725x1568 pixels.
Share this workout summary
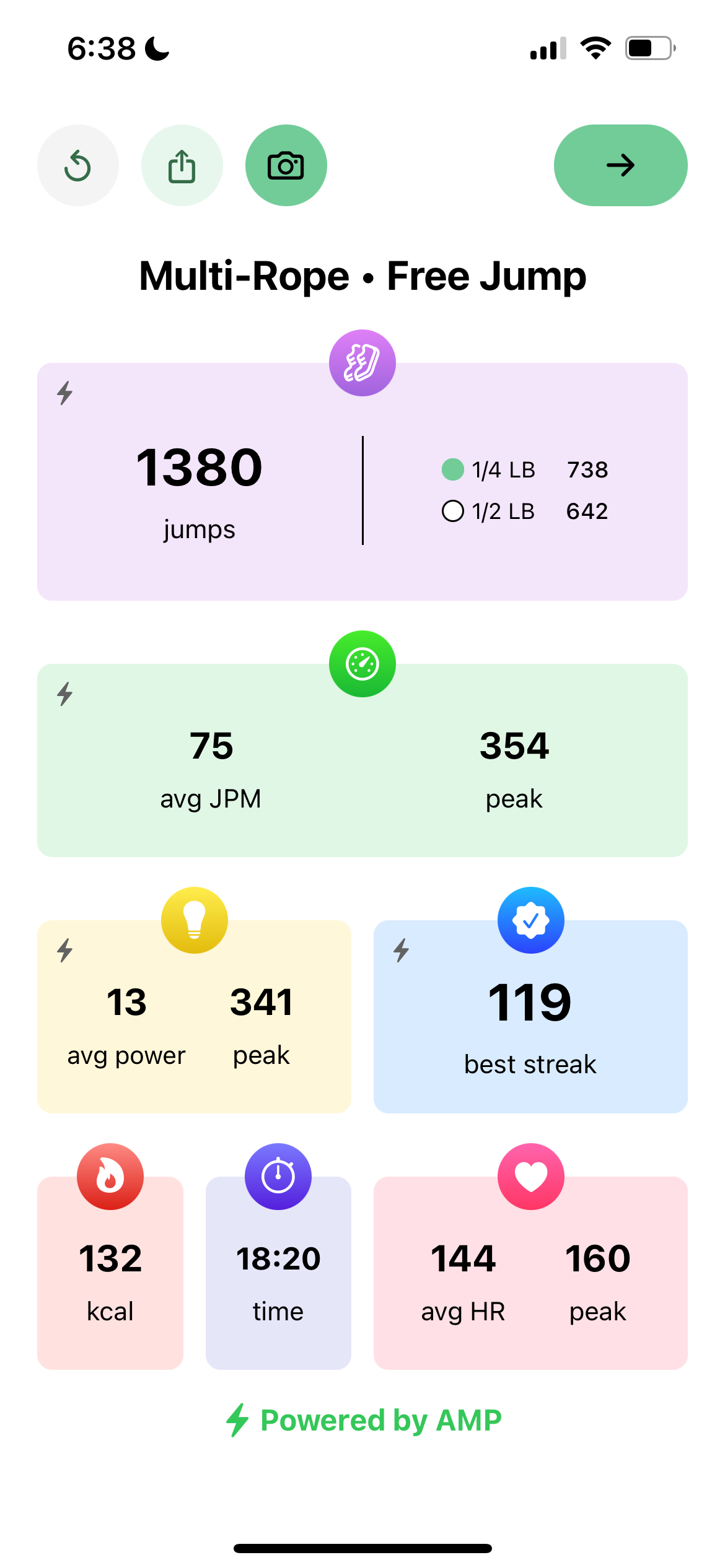182,165
